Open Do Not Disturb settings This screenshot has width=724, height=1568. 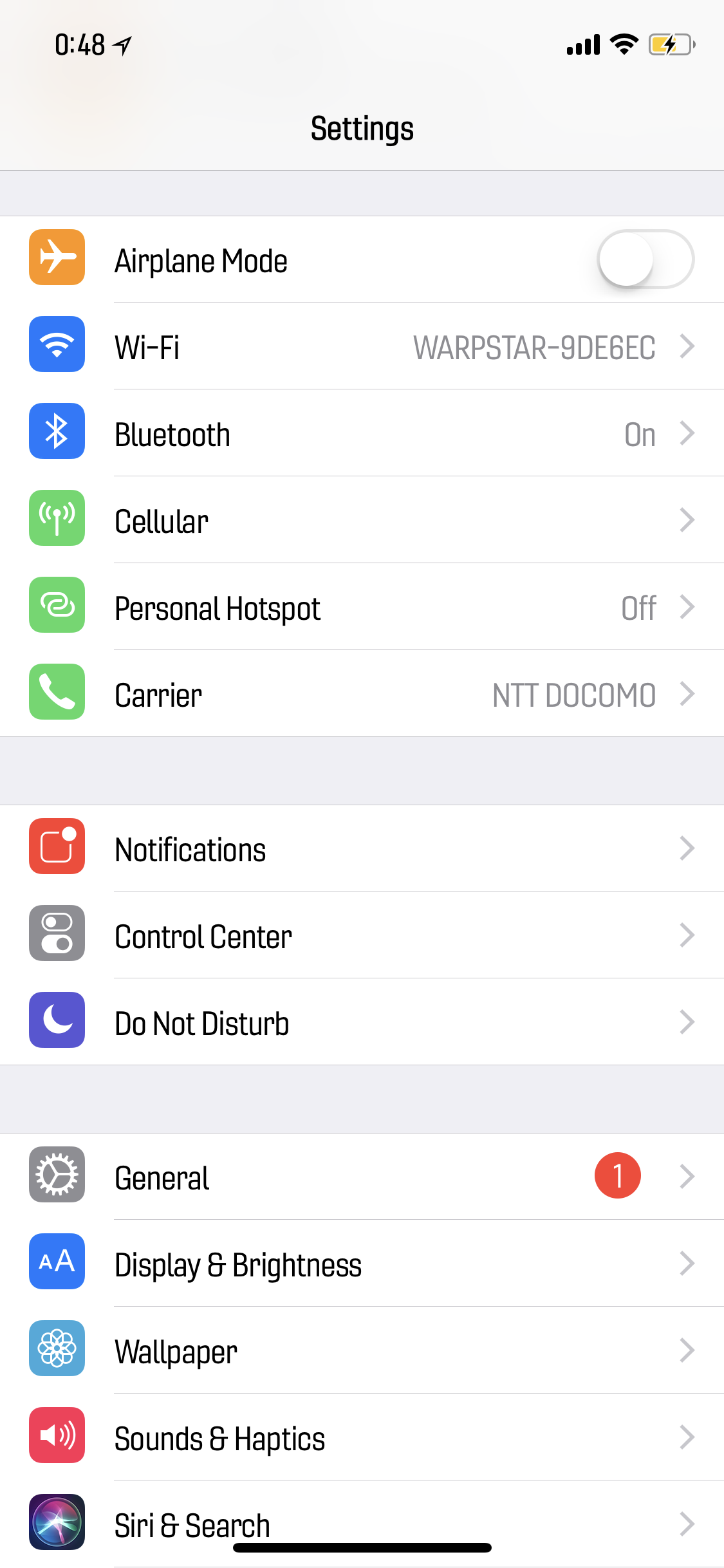click(x=362, y=1023)
